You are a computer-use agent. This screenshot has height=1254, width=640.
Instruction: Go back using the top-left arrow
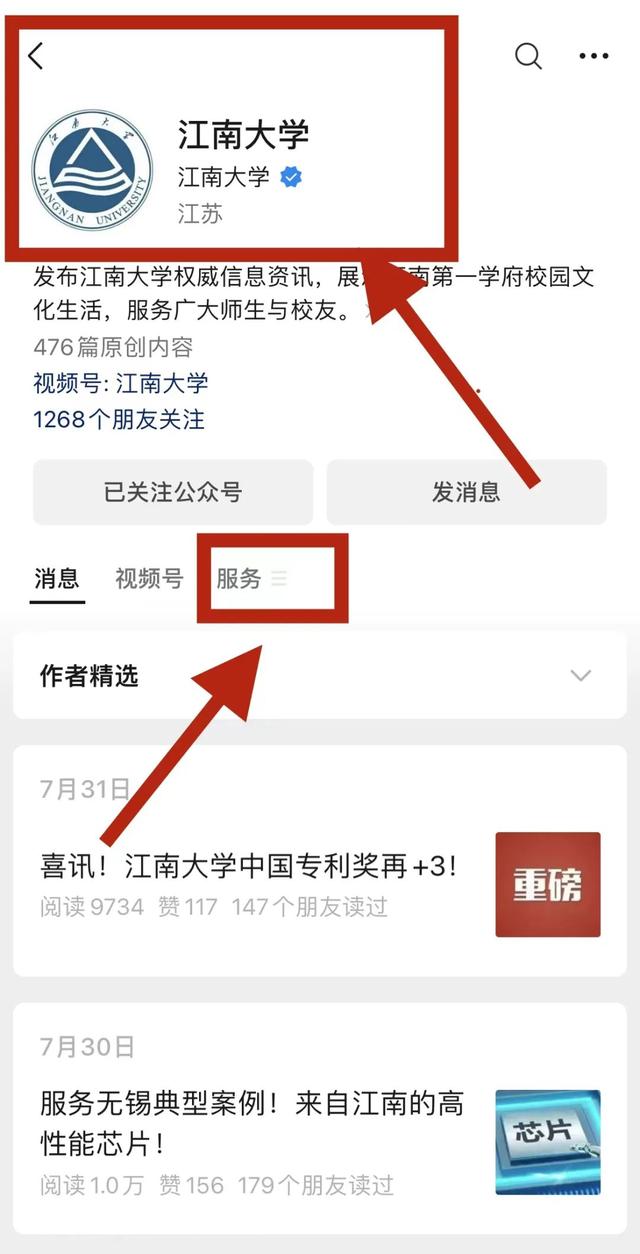36,57
